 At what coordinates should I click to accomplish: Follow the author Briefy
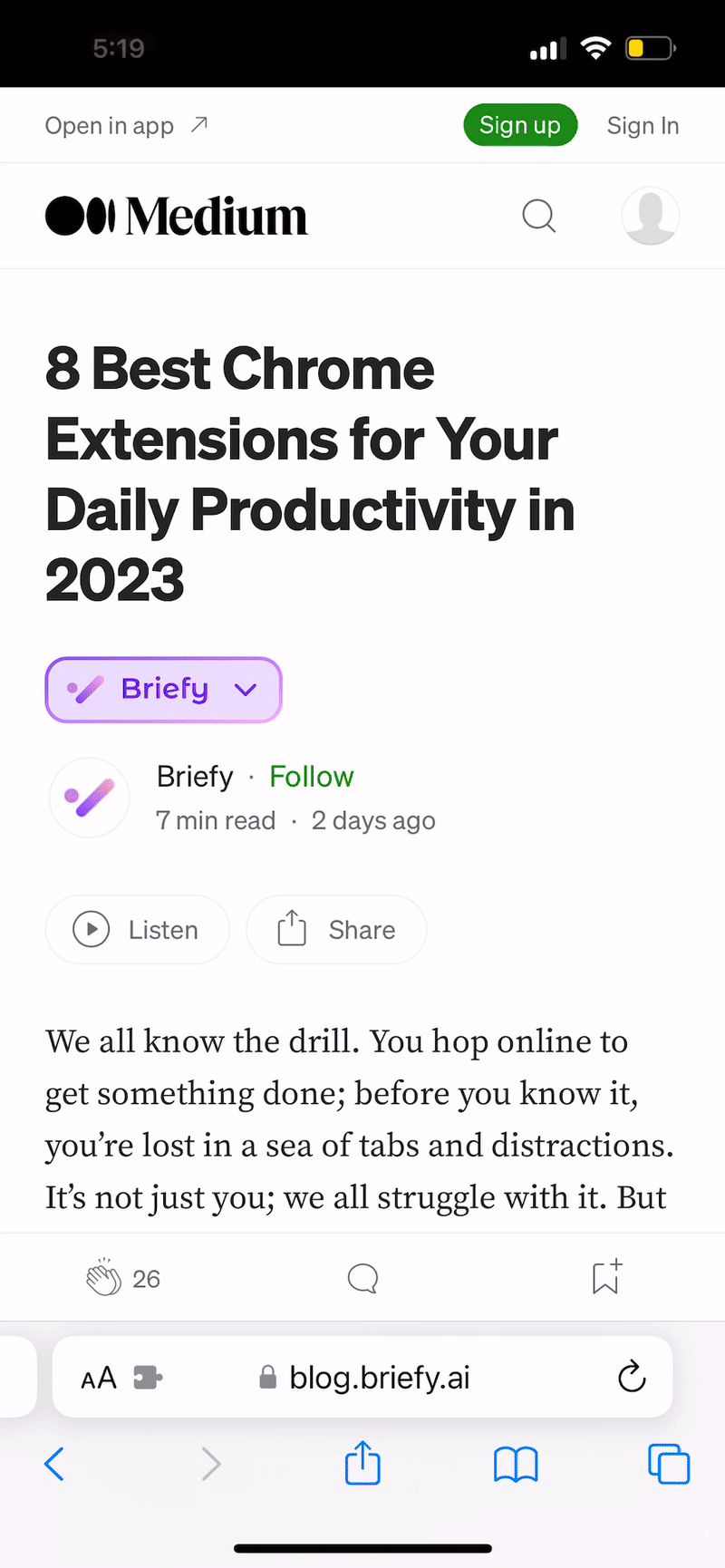coord(311,777)
